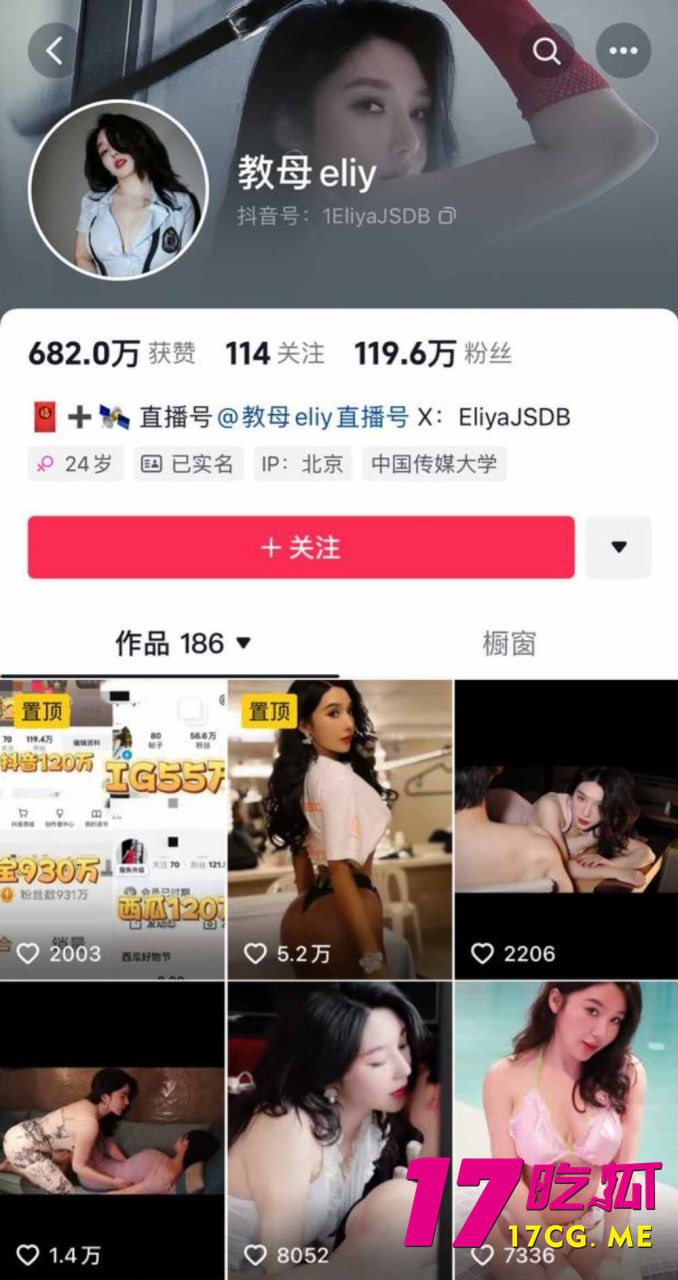Open the 114 关注 following list

(275, 353)
